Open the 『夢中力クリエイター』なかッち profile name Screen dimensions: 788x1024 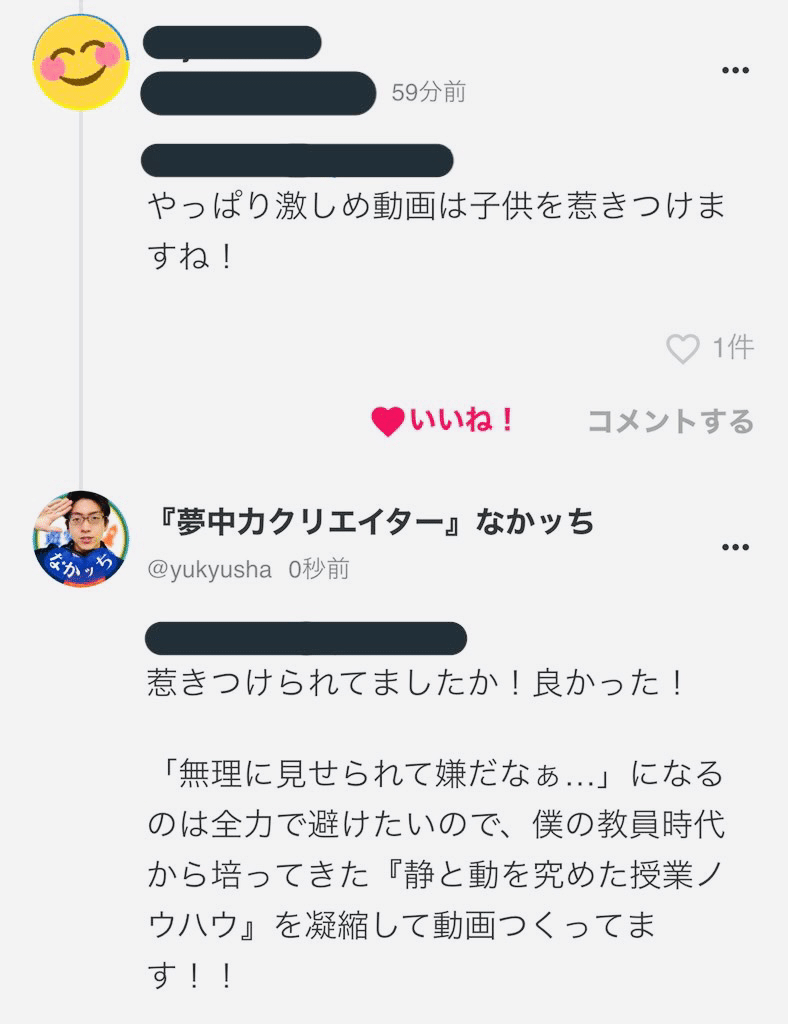tap(370, 521)
